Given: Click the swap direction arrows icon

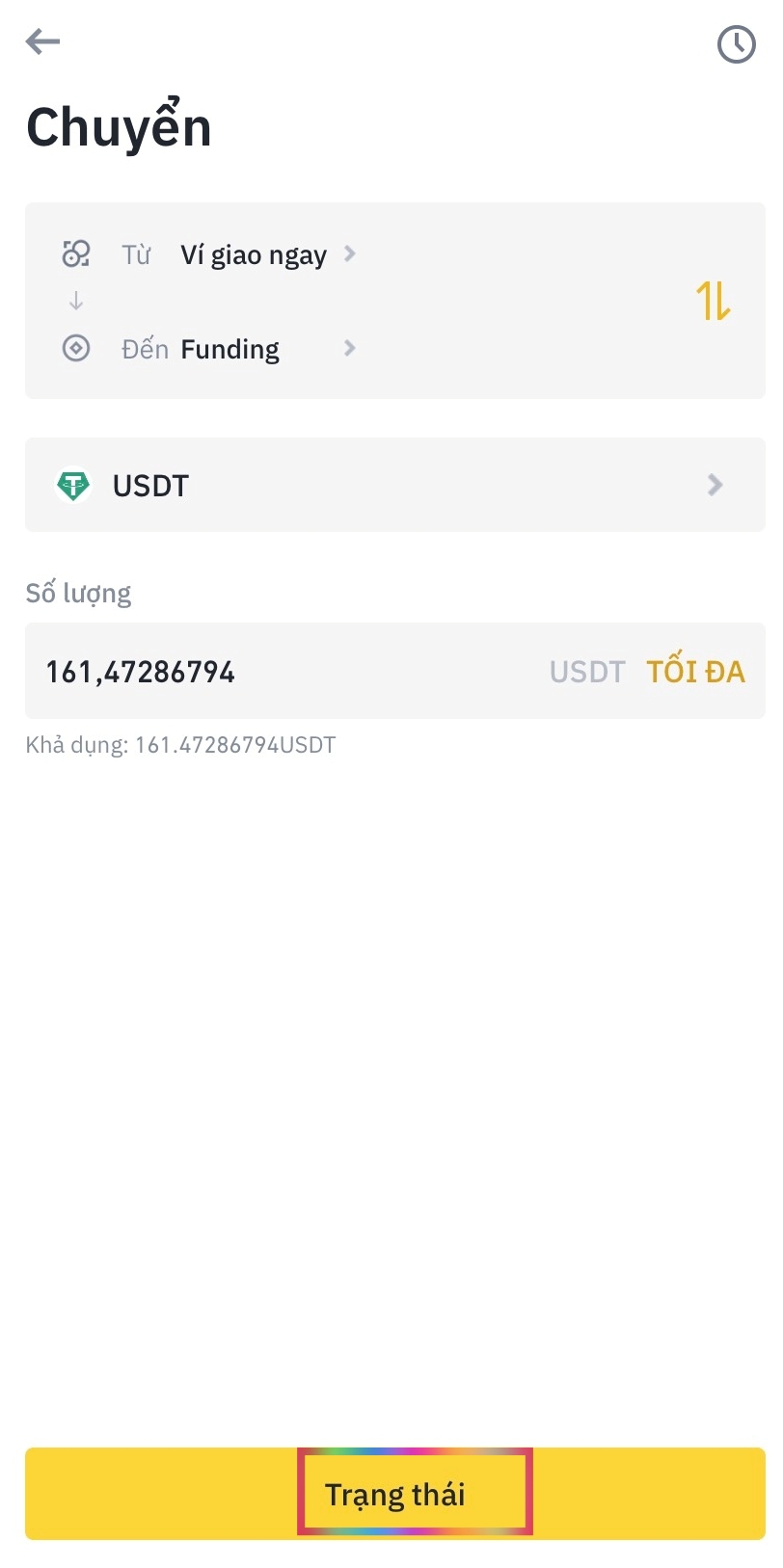Looking at the screenshot, I should [x=713, y=302].
